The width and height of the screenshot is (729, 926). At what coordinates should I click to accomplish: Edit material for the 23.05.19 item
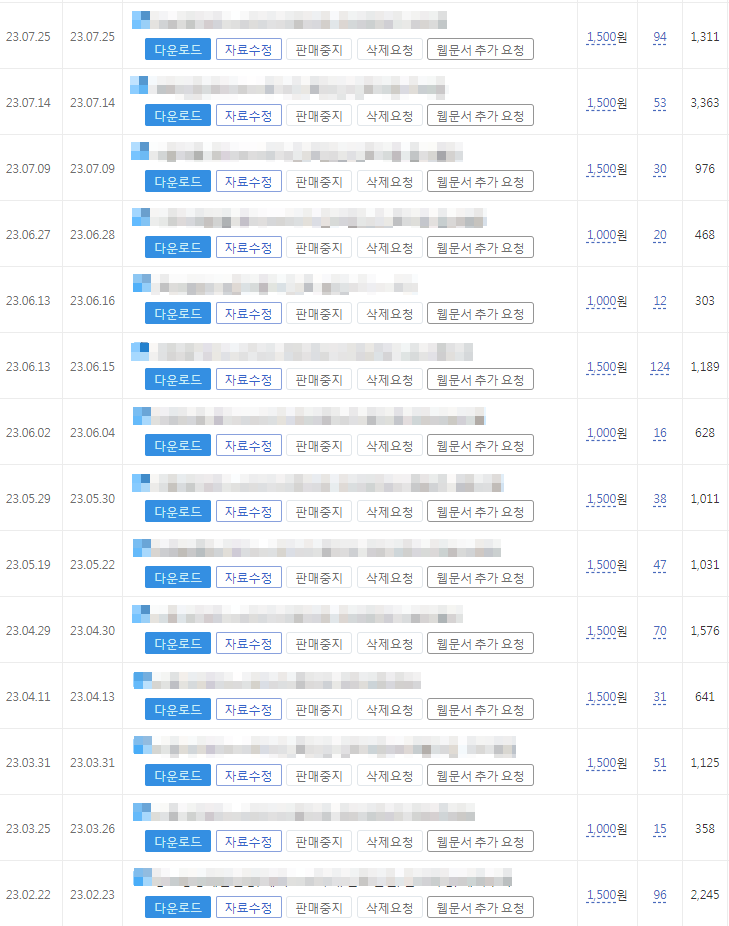tap(249, 578)
